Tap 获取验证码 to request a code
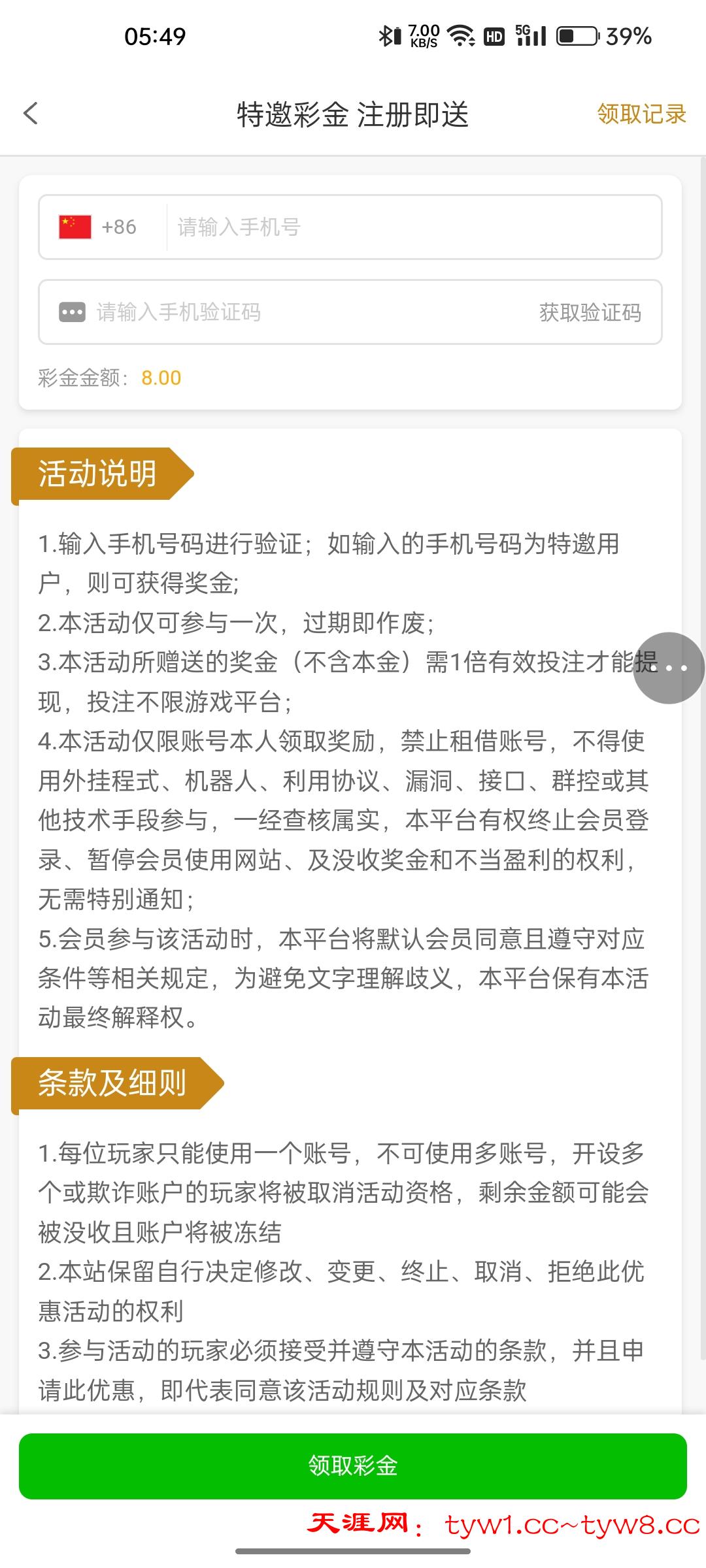 click(x=590, y=312)
